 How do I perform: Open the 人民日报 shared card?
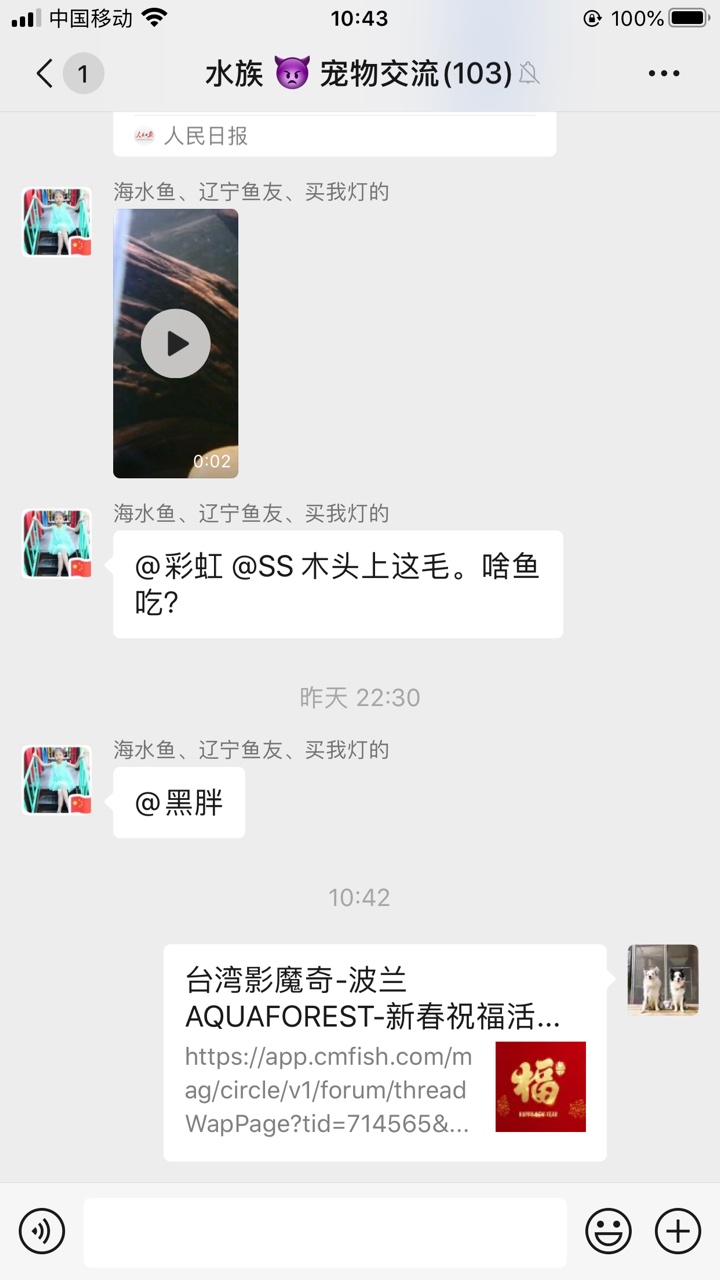[x=334, y=136]
